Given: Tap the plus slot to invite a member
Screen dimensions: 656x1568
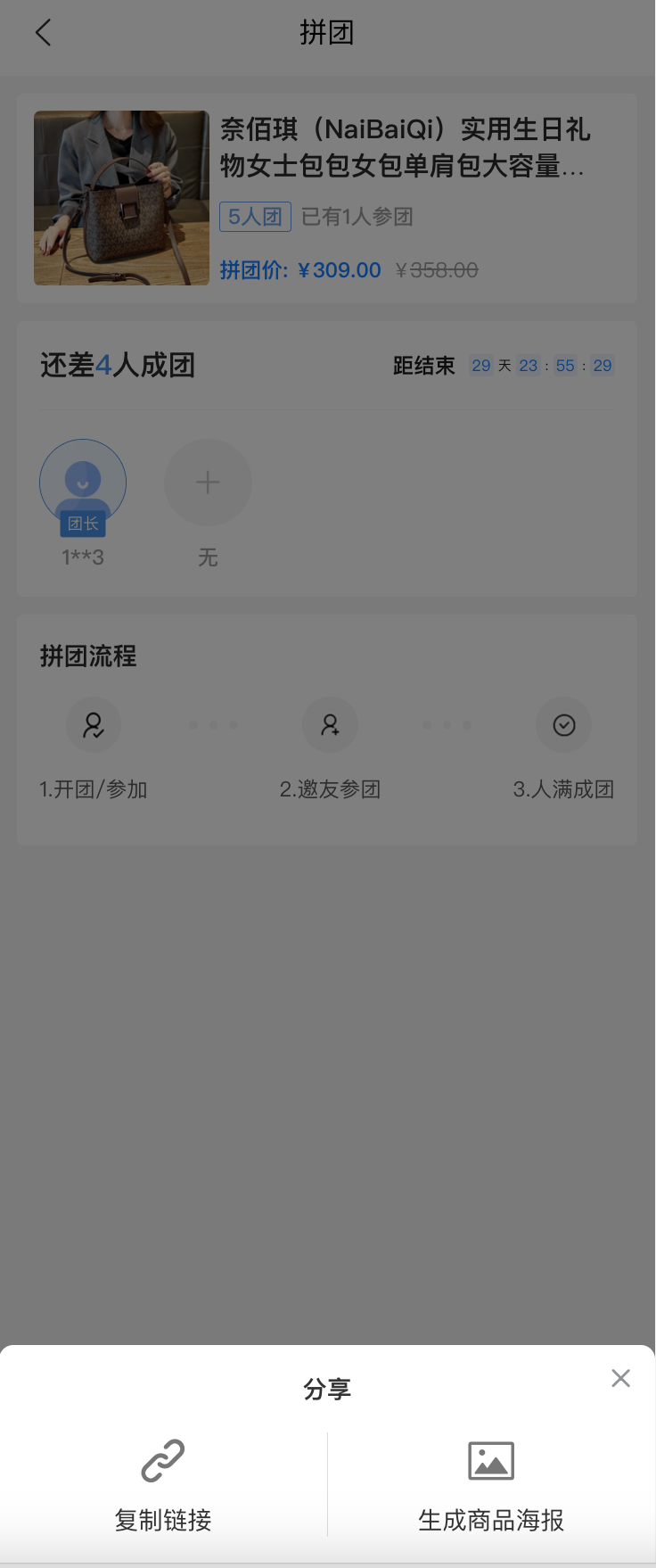Looking at the screenshot, I should [x=208, y=483].
